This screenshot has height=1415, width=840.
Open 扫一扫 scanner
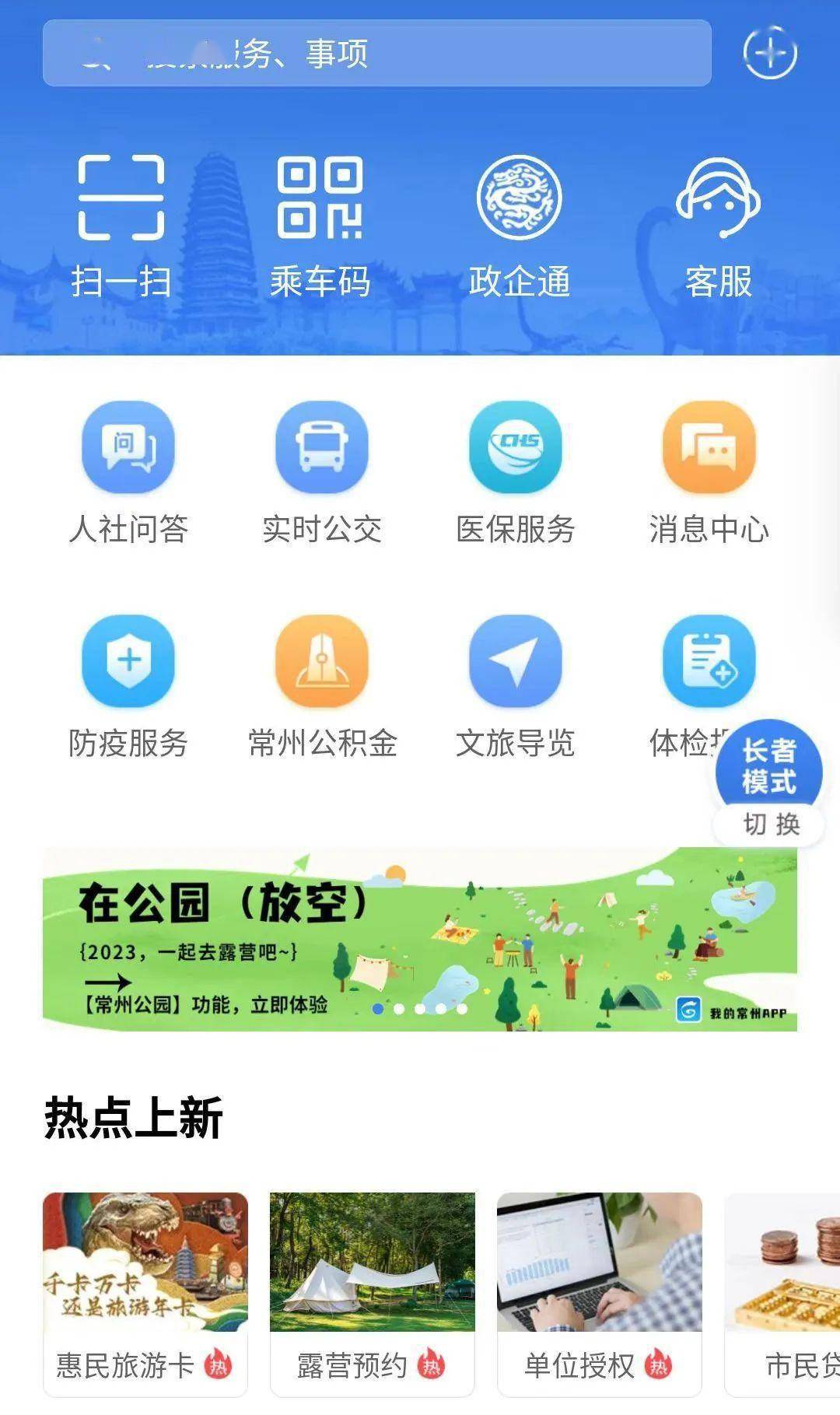pos(121,226)
